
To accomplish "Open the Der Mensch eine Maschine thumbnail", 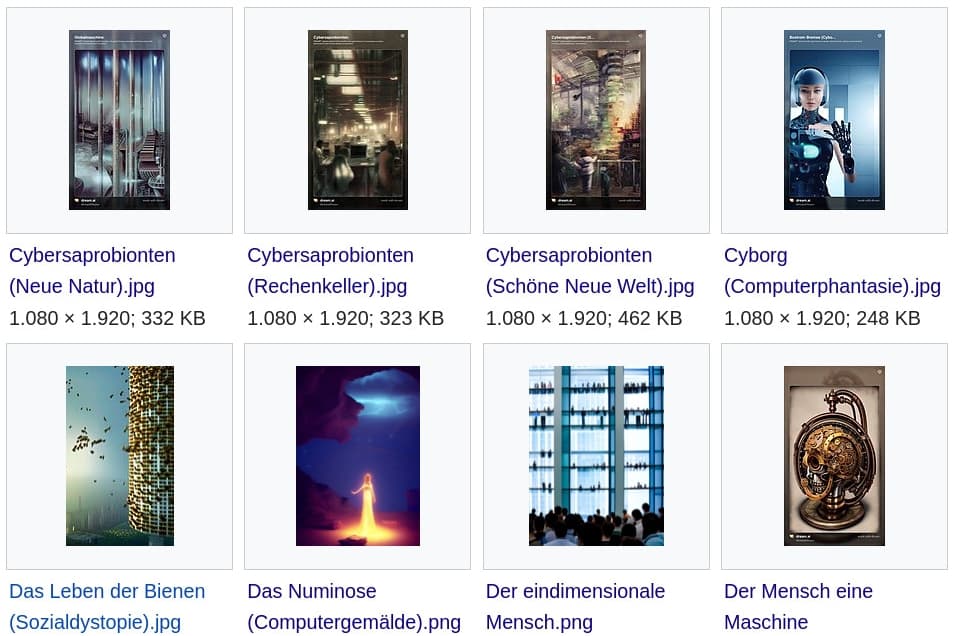I will tap(834, 455).
